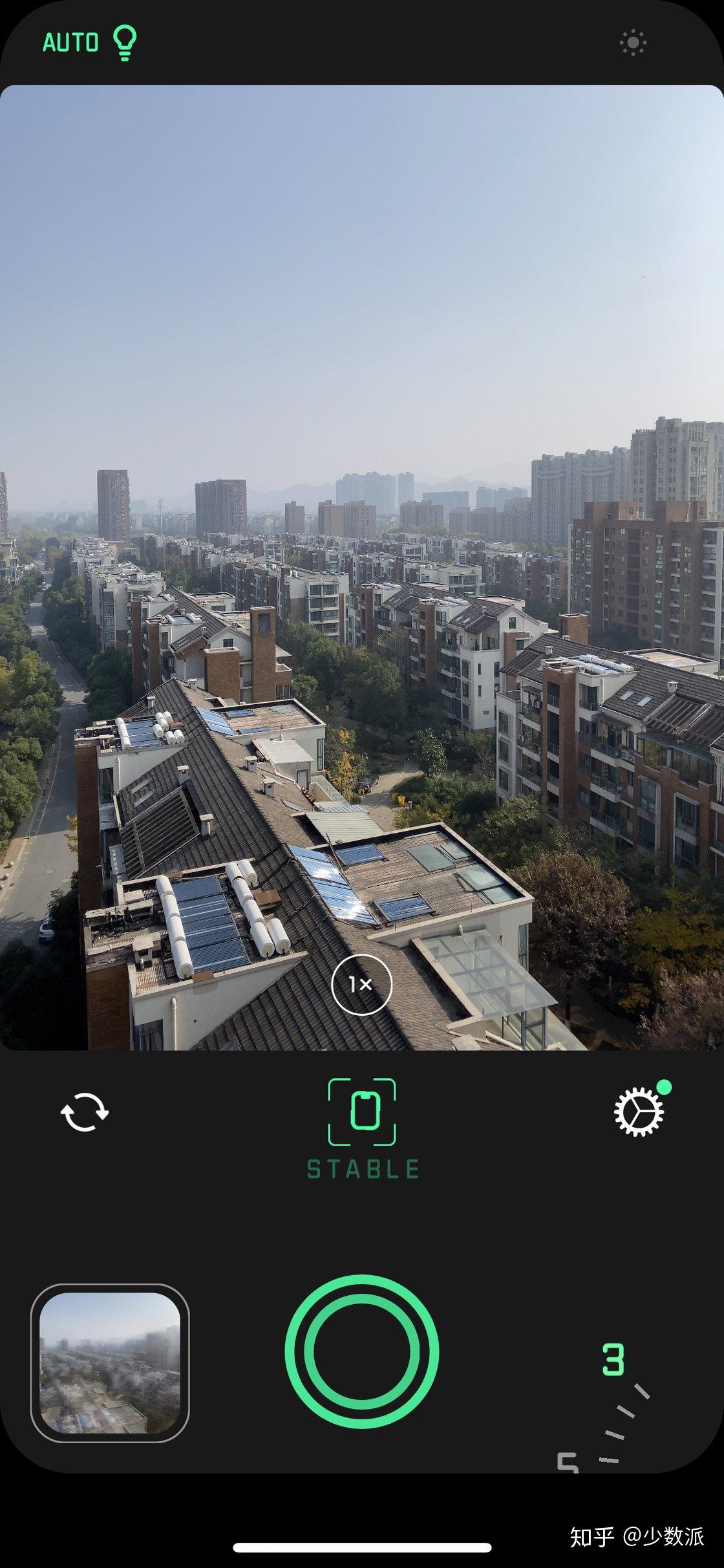Tap the 1× zoom button
This screenshot has height=1568, width=724.
click(361, 984)
